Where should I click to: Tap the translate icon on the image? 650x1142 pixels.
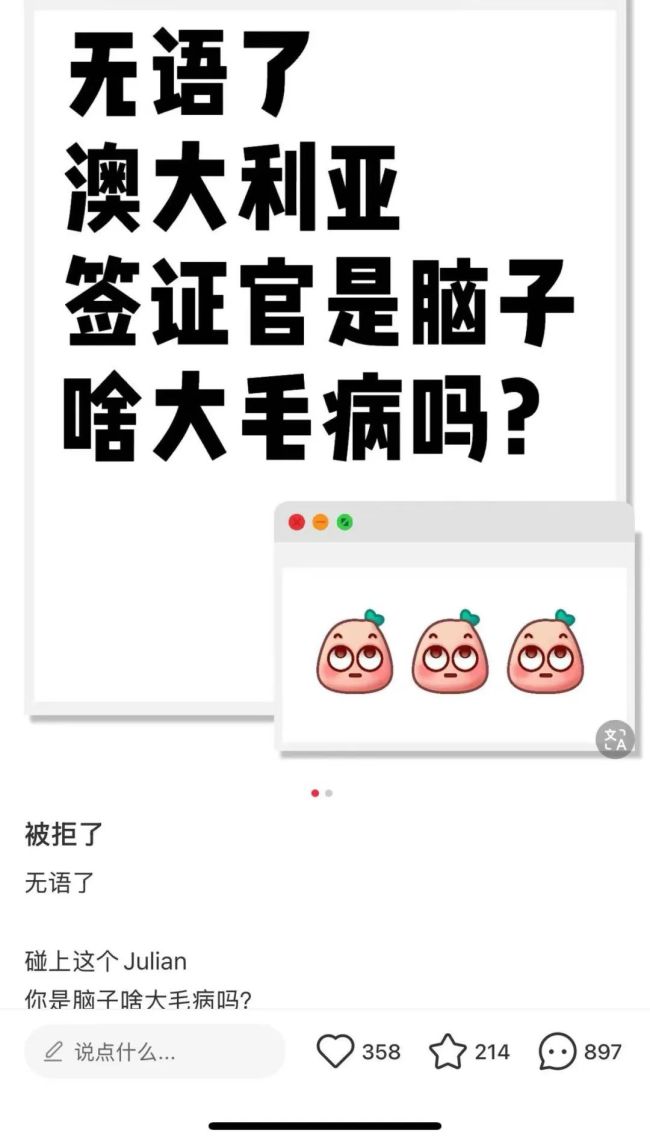tap(615, 739)
